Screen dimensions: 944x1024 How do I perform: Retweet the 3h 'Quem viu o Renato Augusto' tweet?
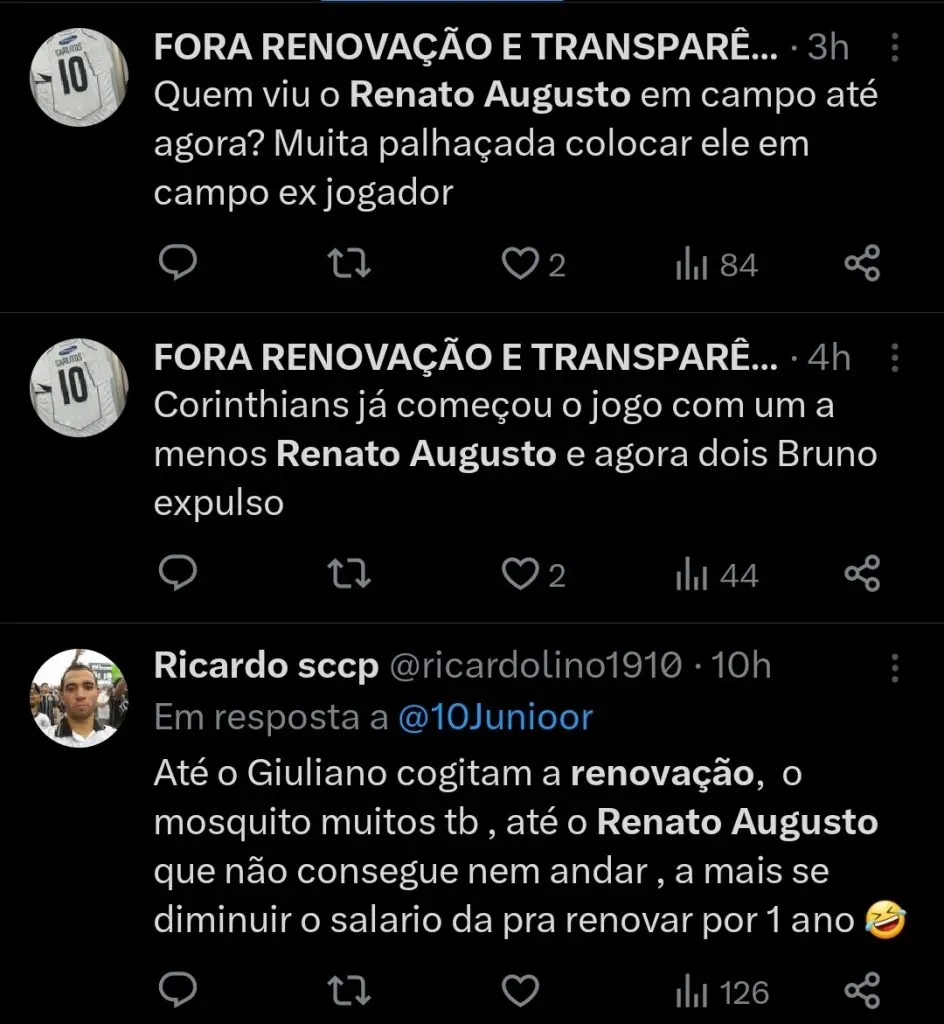tap(350, 264)
